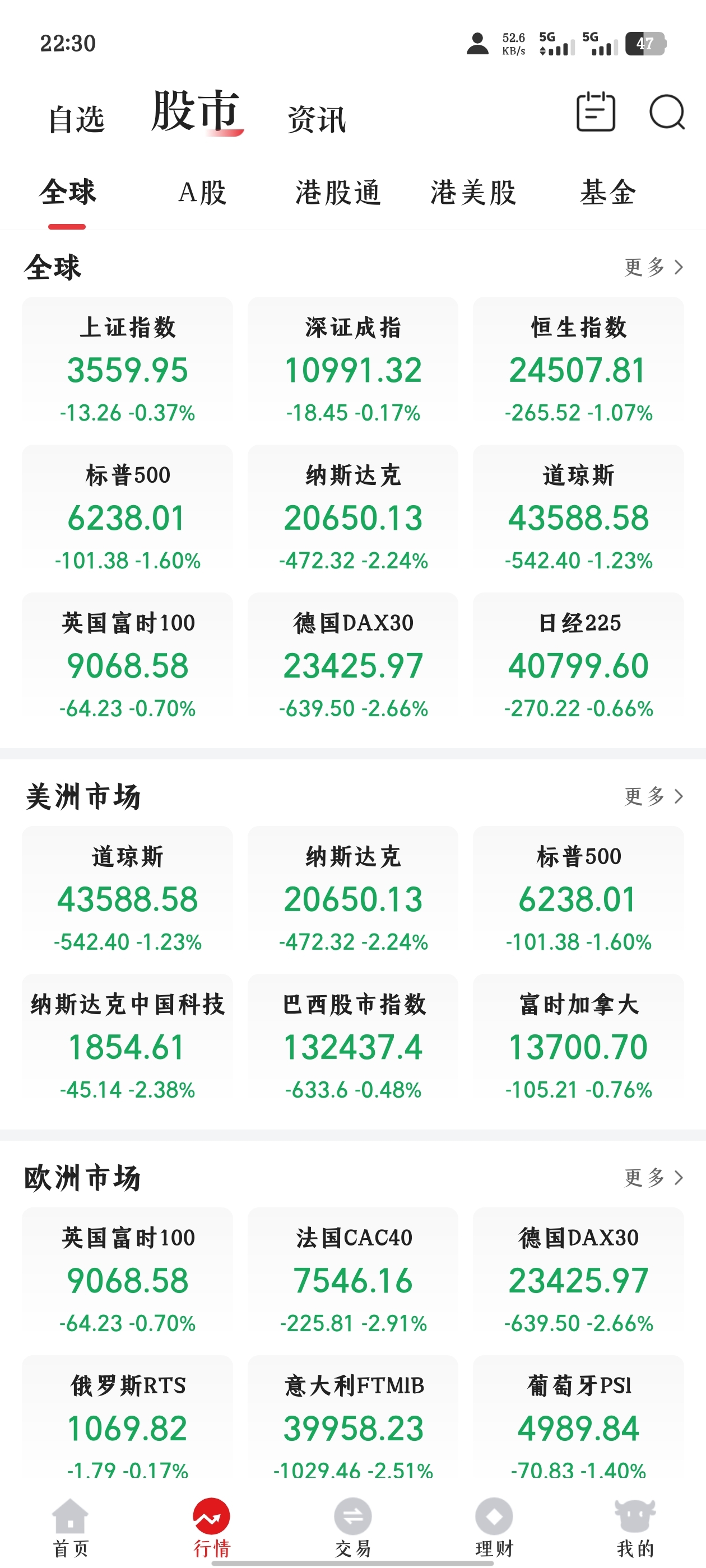Switch to the 资讯 tab
Image resolution: width=706 pixels, height=1568 pixels.
tap(317, 119)
